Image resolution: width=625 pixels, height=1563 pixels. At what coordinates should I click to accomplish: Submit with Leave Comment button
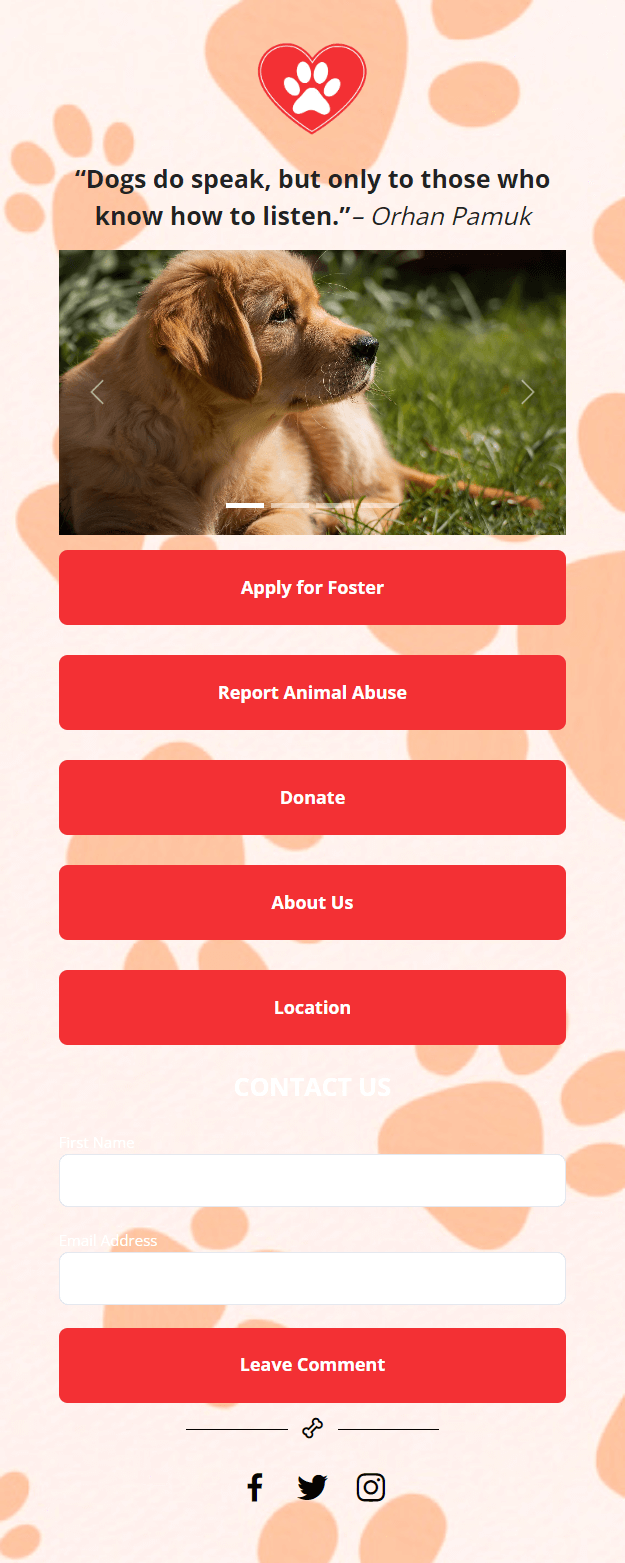point(312,1365)
